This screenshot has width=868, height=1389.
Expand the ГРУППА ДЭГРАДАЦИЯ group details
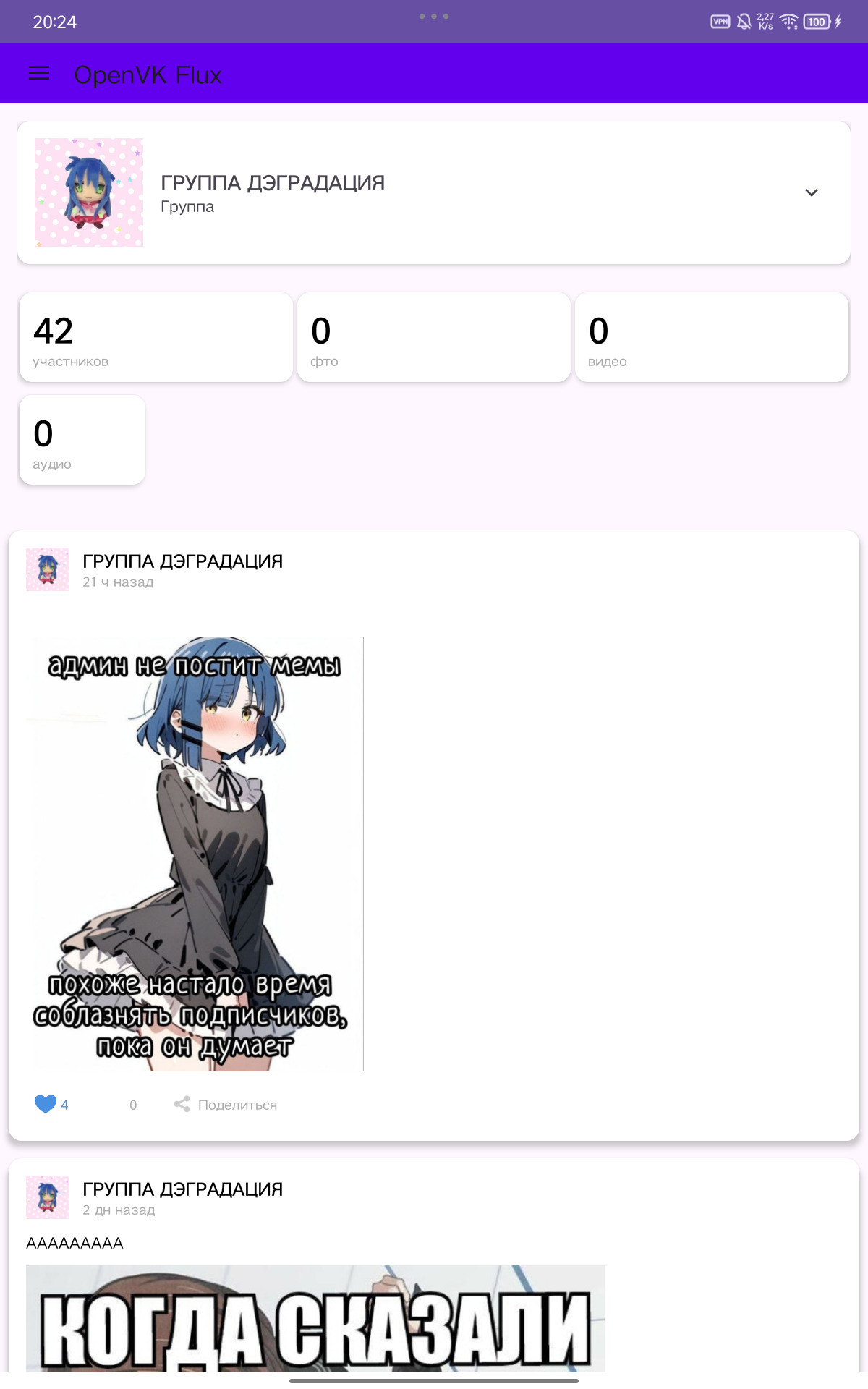pos(811,192)
